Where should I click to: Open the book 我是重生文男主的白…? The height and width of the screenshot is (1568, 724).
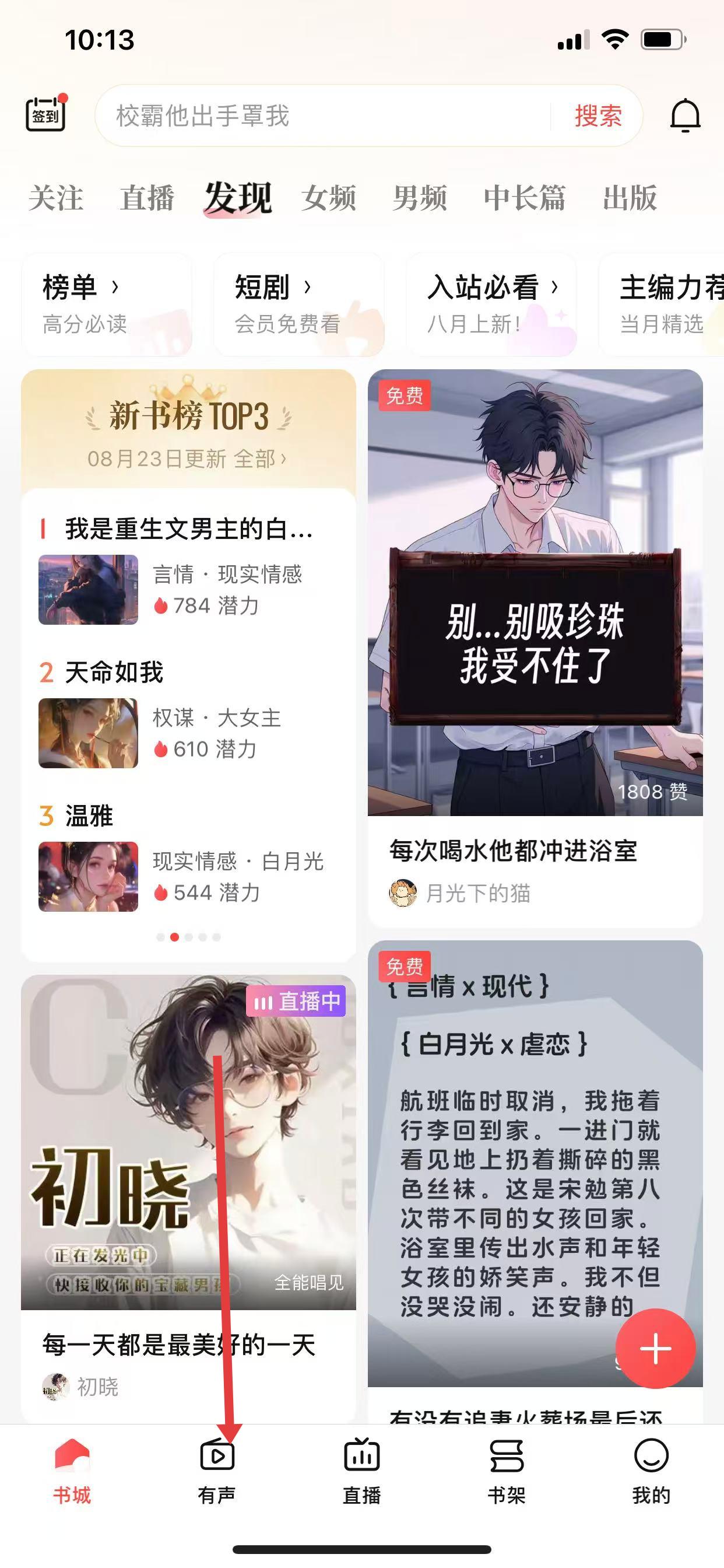tap(189, 528)
